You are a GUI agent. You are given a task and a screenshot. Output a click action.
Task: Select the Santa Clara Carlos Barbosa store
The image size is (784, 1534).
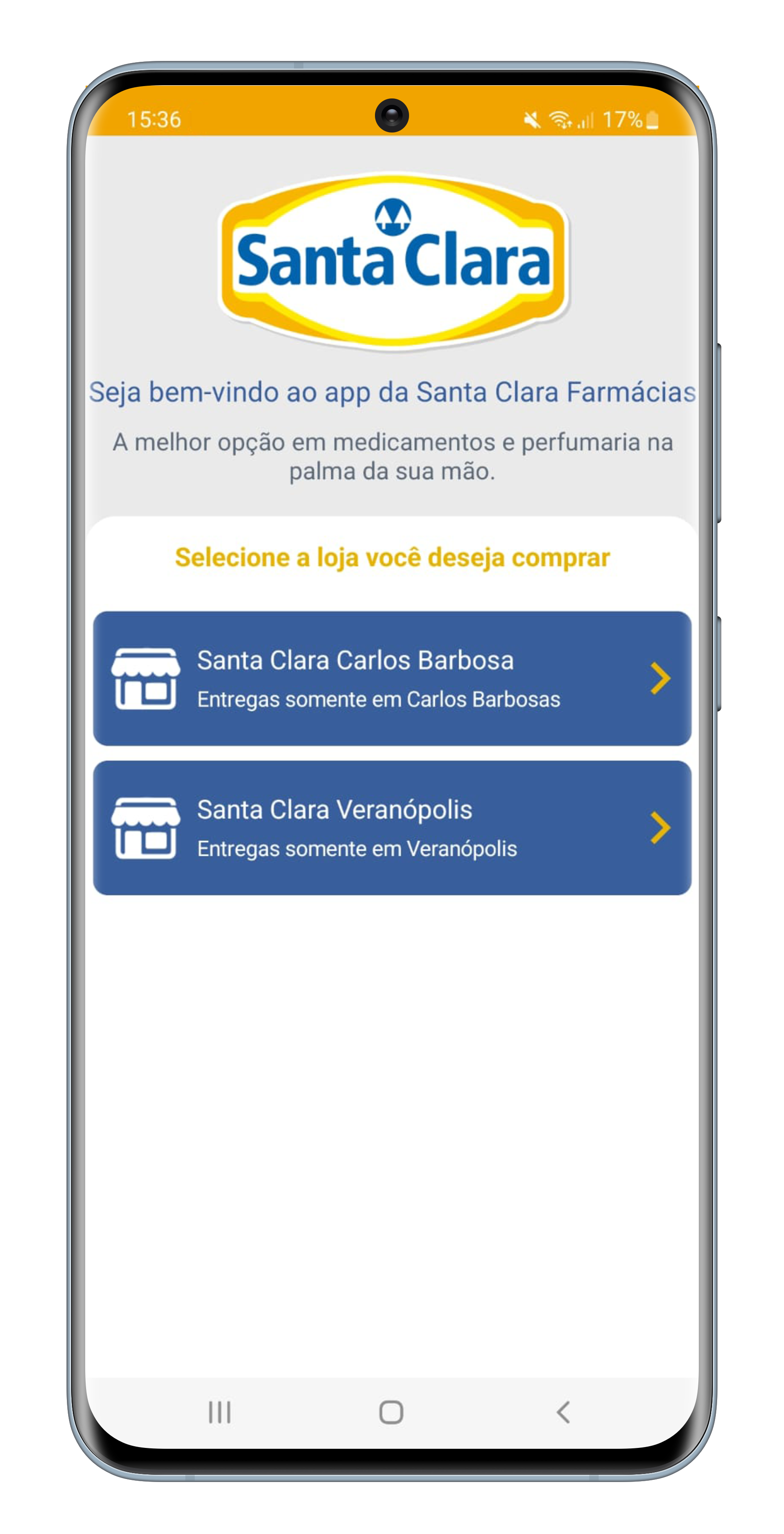pos(392,678)
